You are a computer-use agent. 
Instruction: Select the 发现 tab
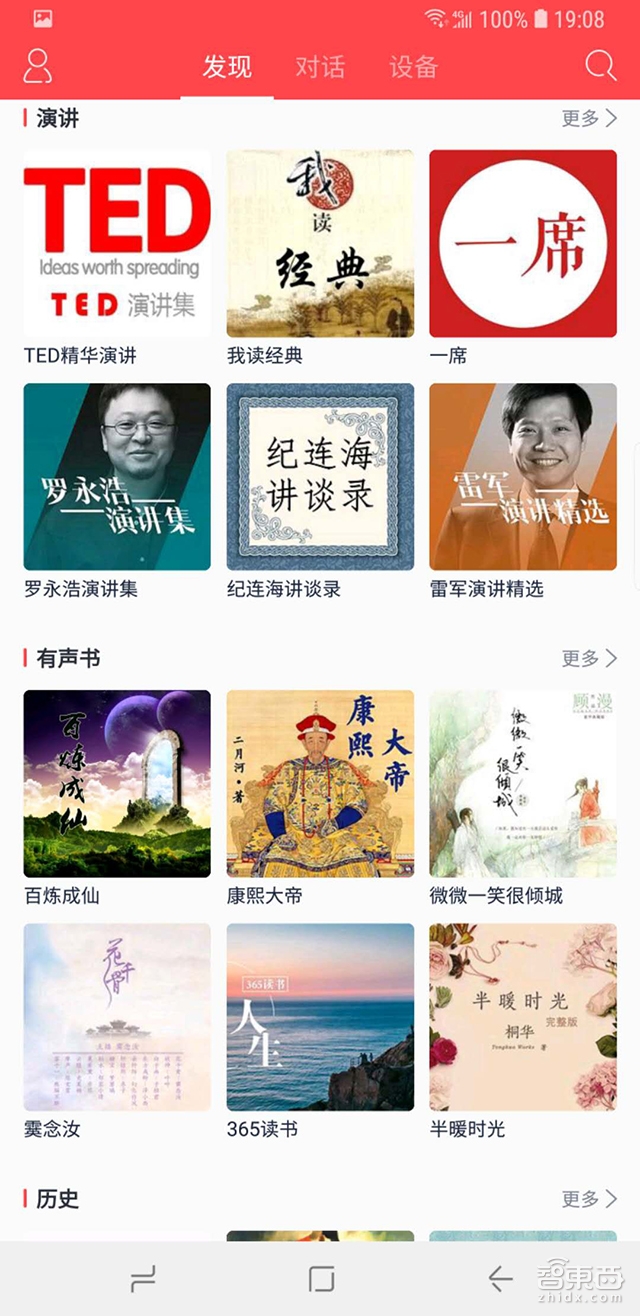pyautogui.click(x=227, y=67)
